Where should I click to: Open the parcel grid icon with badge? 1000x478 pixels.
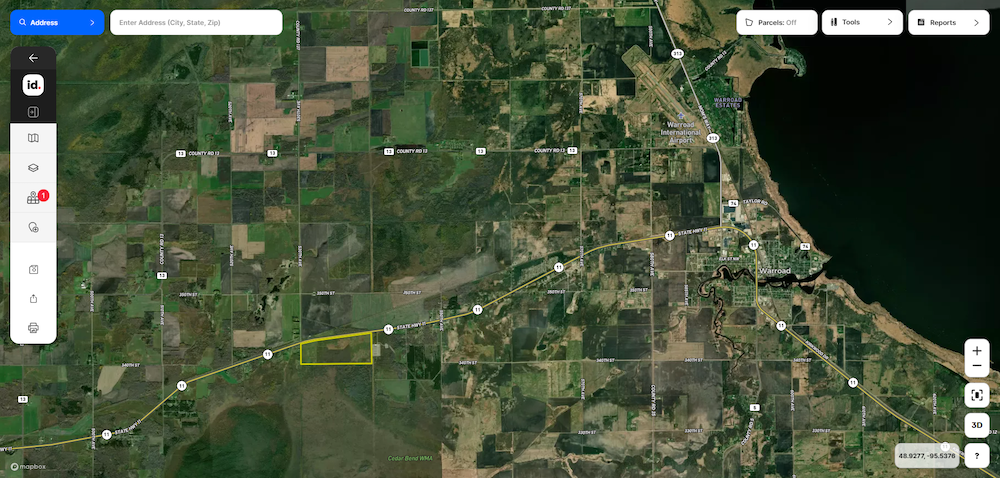(x=33, y=198)
